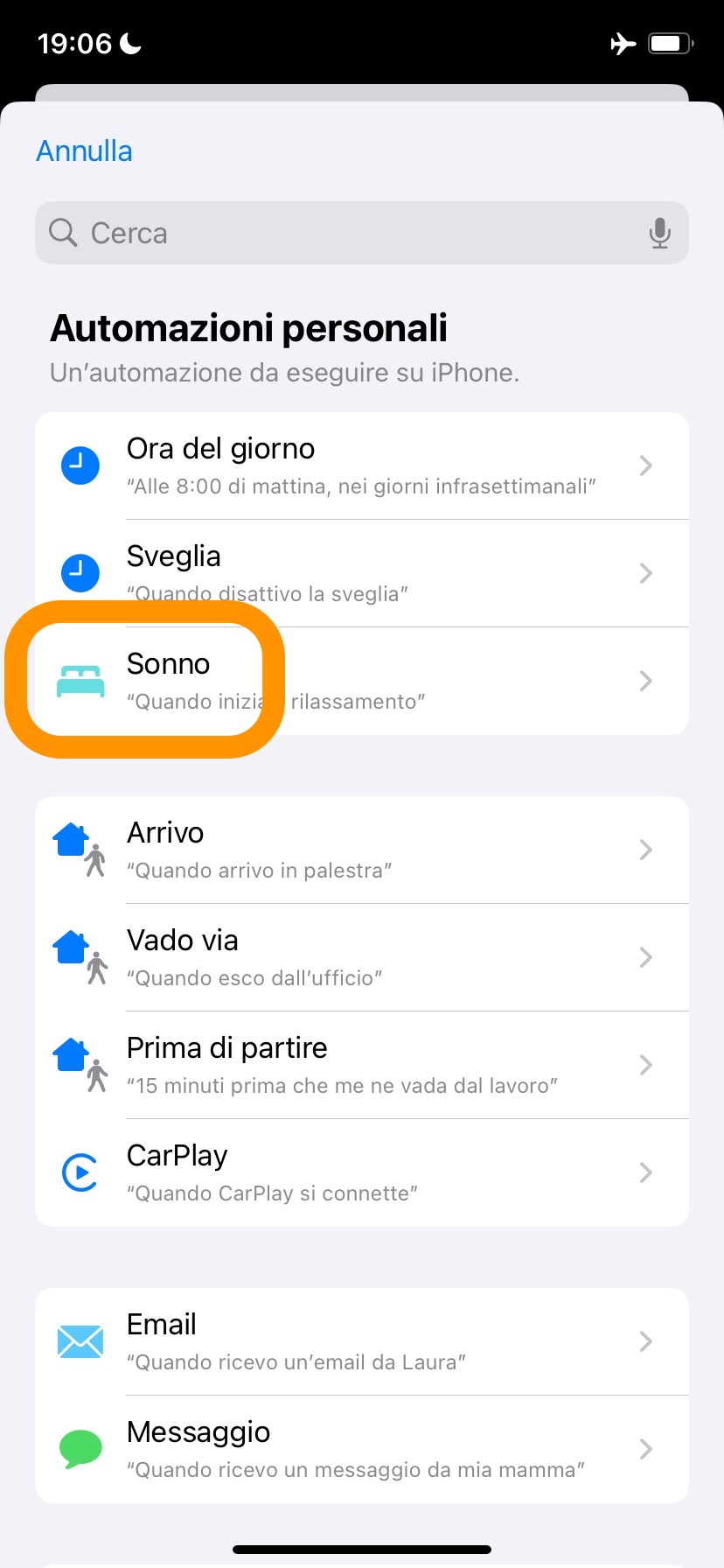Viewport: 724px width, 1568px height.
Task: Open the Ora del giorno automation
Action: pos(362,465)
